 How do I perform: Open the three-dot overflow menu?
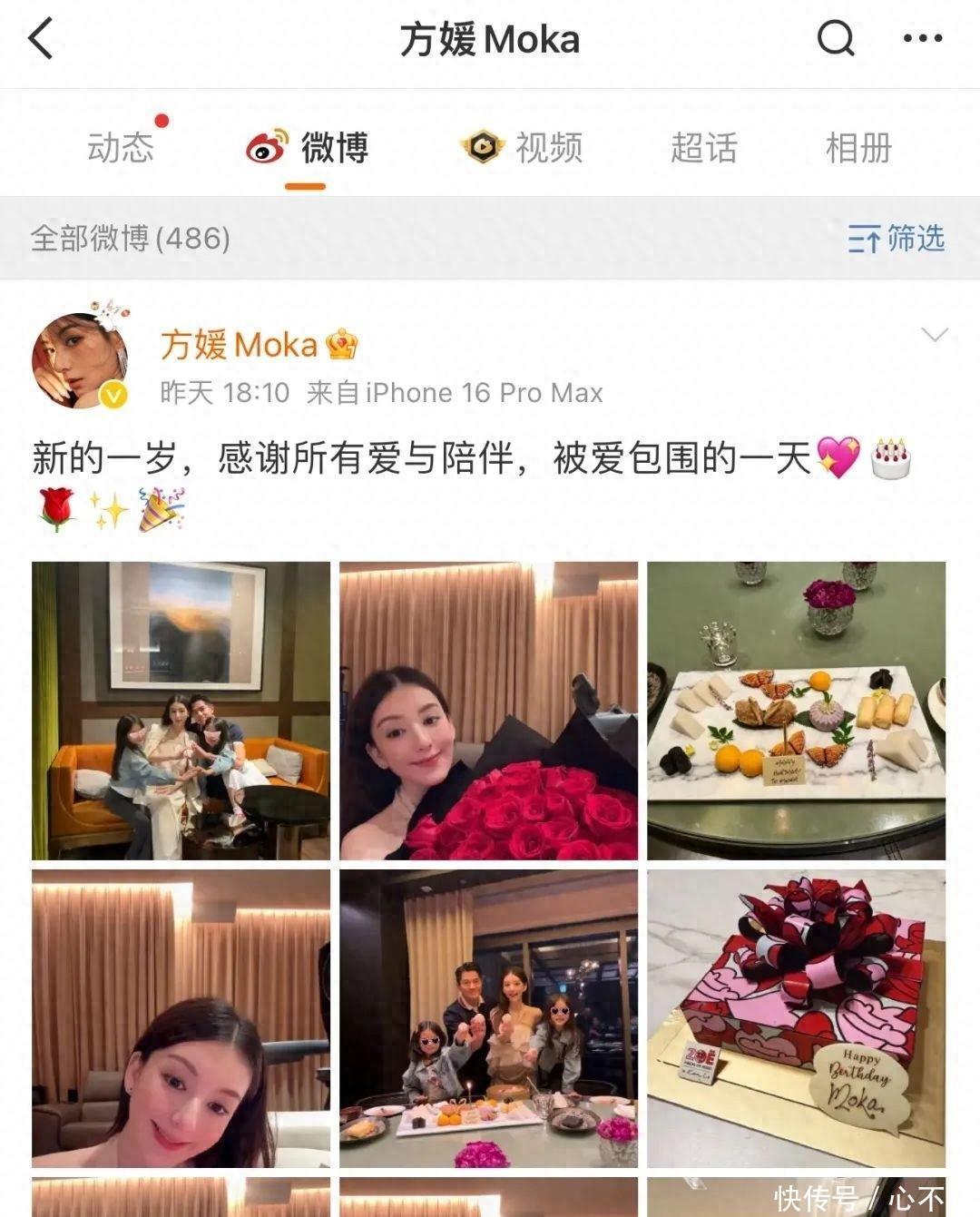(922, 39)
